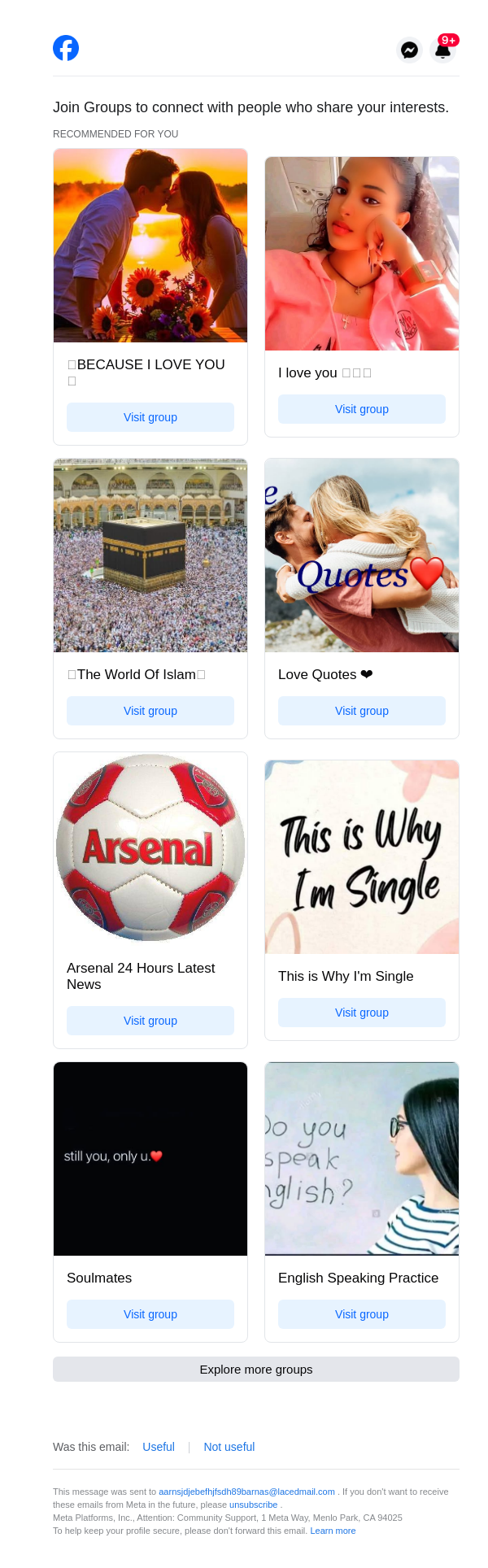Visit This is Why I'm Single group
The height and width of the screenshot is (1568, 488).
(x=362, y=1013)
